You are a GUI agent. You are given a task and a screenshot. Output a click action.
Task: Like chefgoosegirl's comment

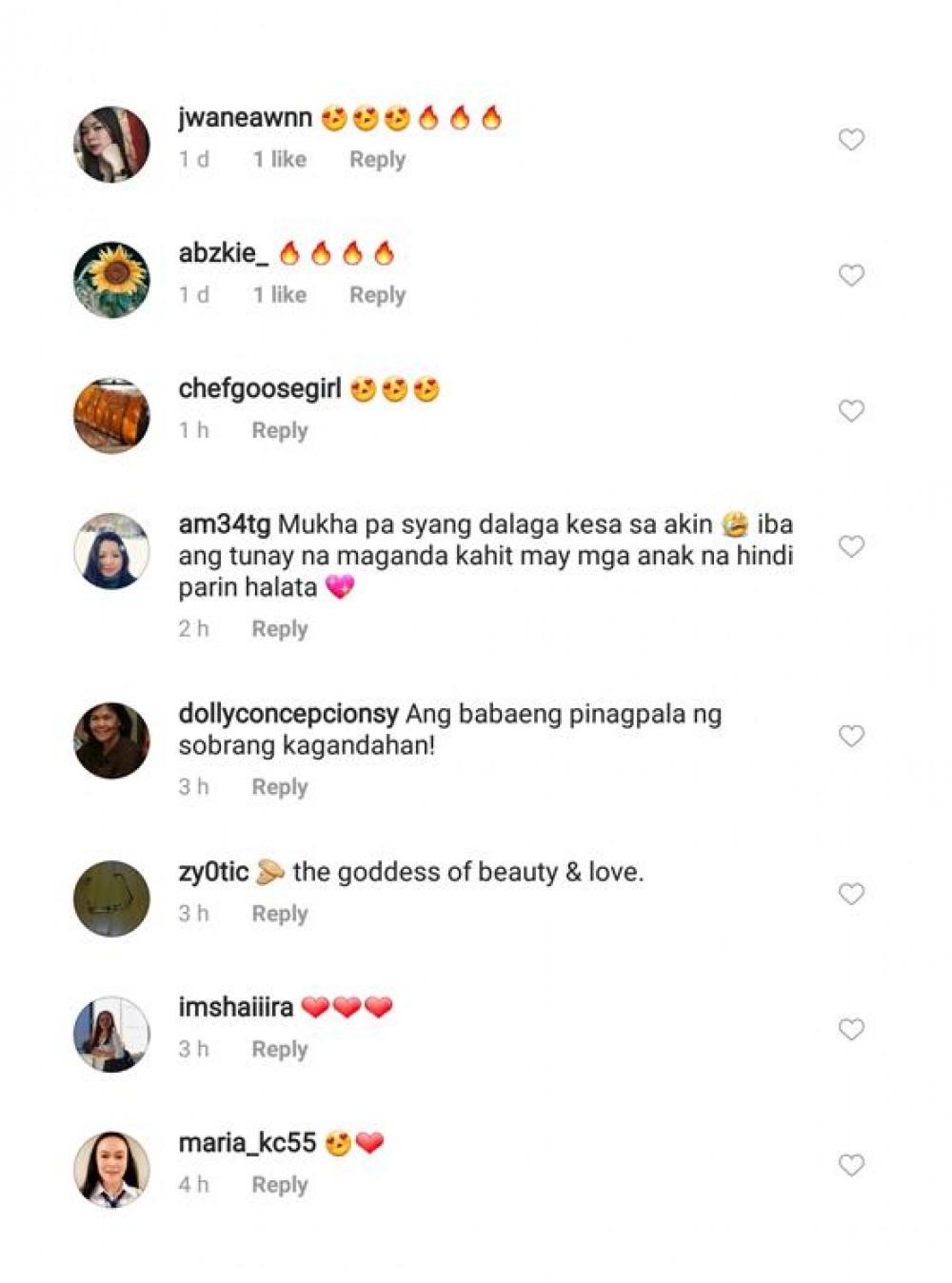click(851, 410)
